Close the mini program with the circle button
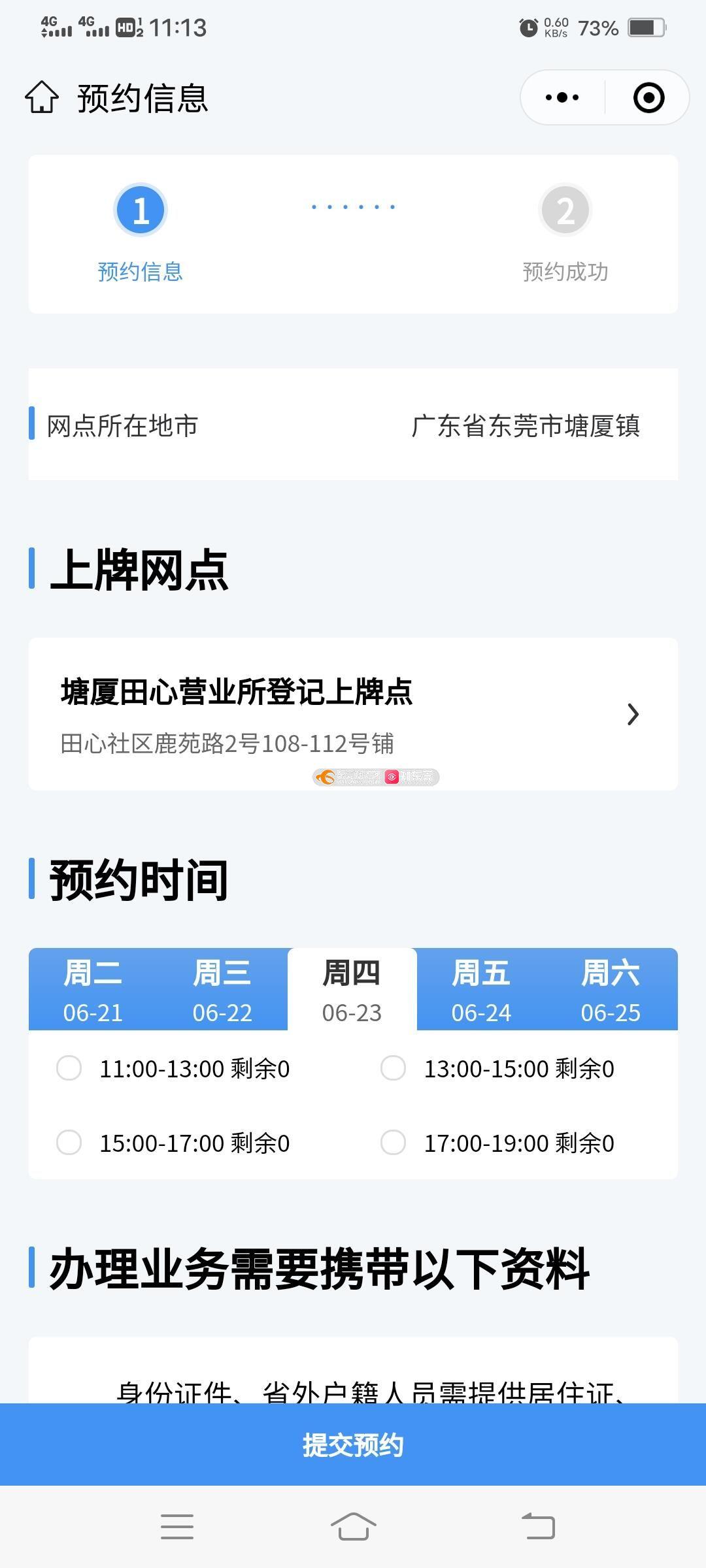Image resolution: width=706 pixels, height=1568 pixels. [648, 97]
